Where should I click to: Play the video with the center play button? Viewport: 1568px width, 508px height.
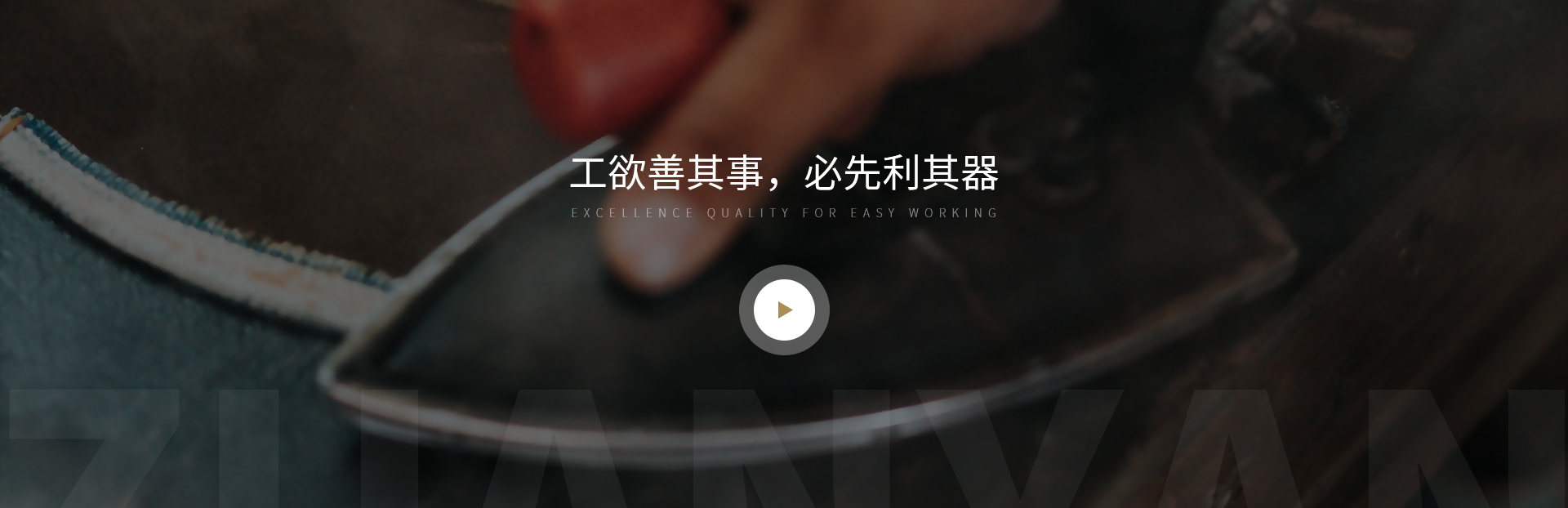(784, 310)
